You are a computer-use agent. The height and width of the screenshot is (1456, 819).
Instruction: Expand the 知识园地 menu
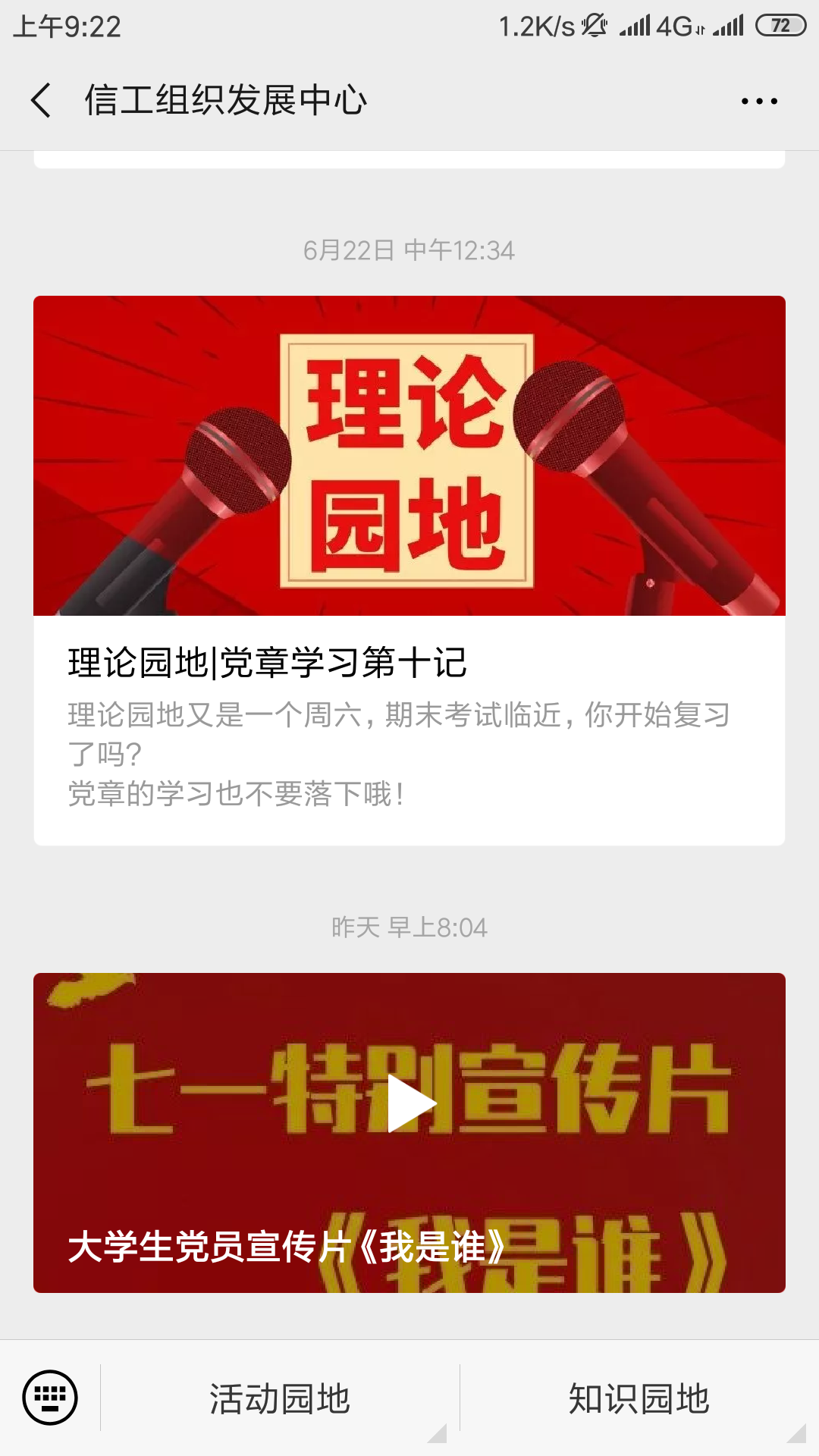pos(639,1398)
